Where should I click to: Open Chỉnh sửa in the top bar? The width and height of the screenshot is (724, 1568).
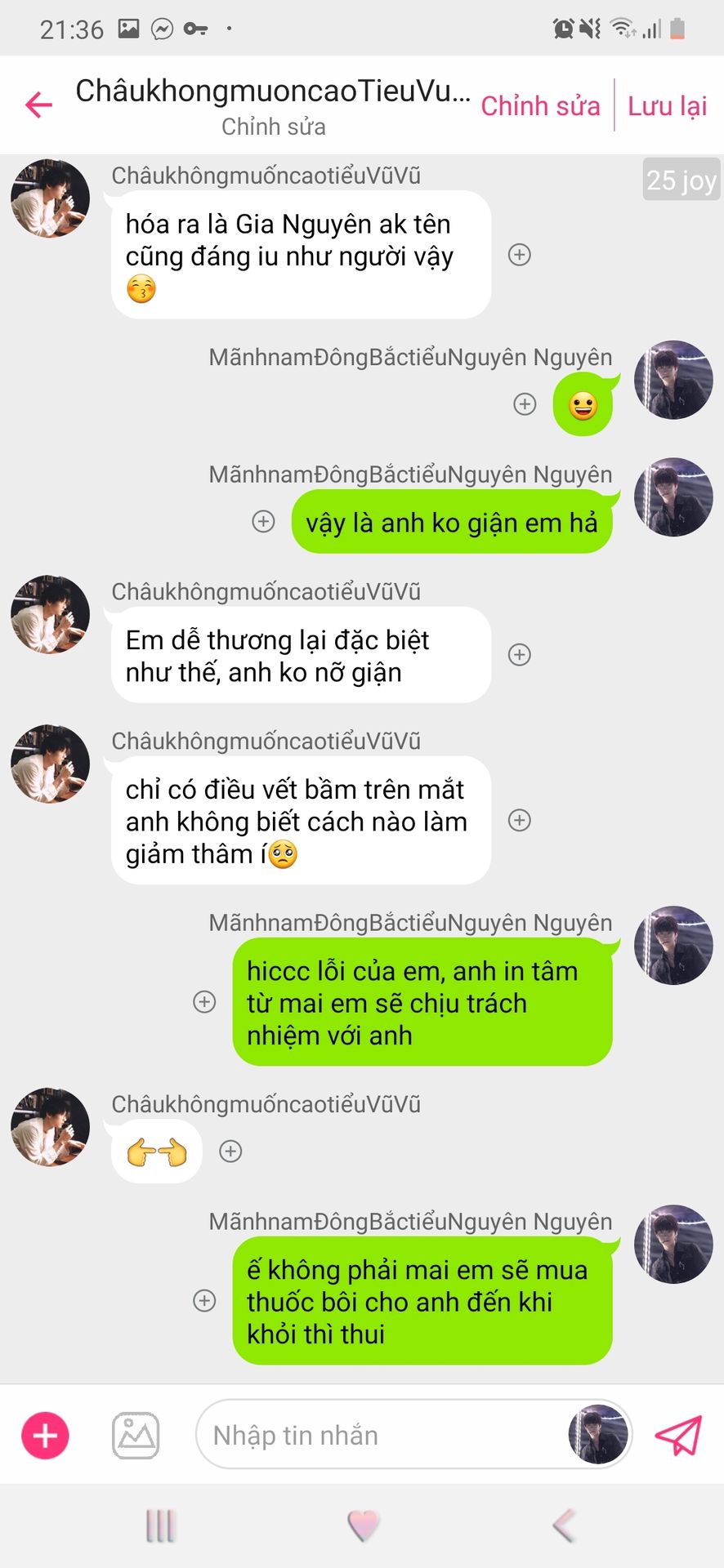[x=540, y=106]
